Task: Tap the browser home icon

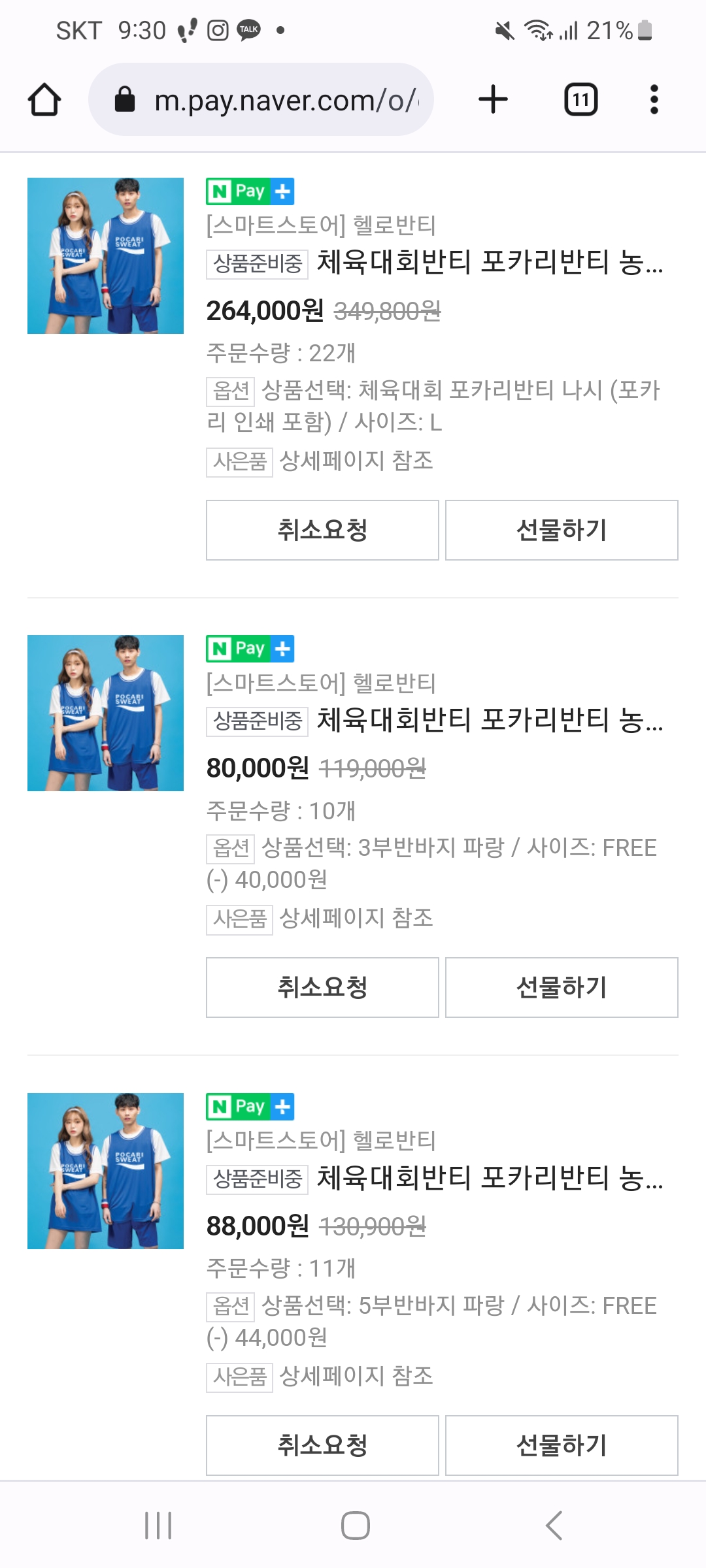Action: (44, 99)
